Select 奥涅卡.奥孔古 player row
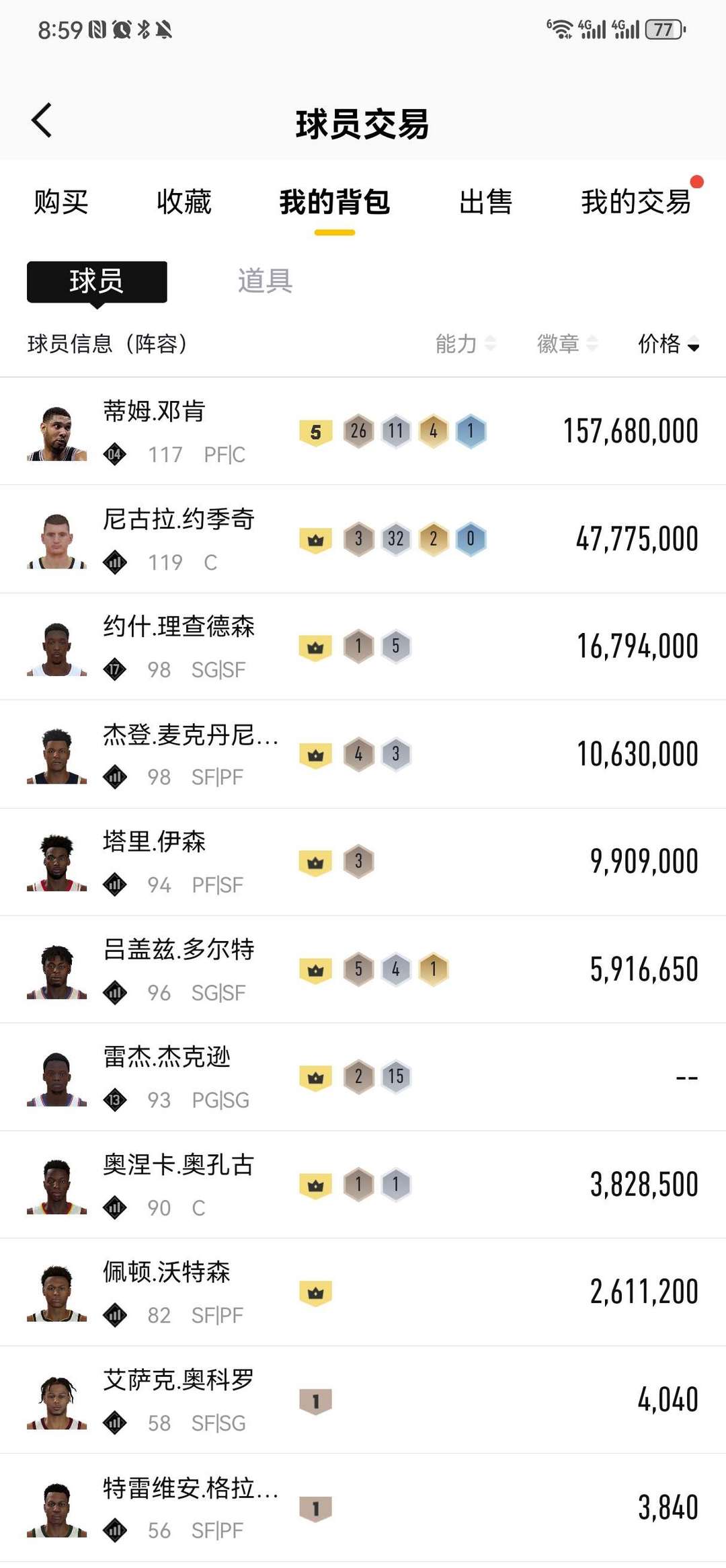Viewport: 726px width, 1568px height. pyautogui.click(x=363, y=1185)
